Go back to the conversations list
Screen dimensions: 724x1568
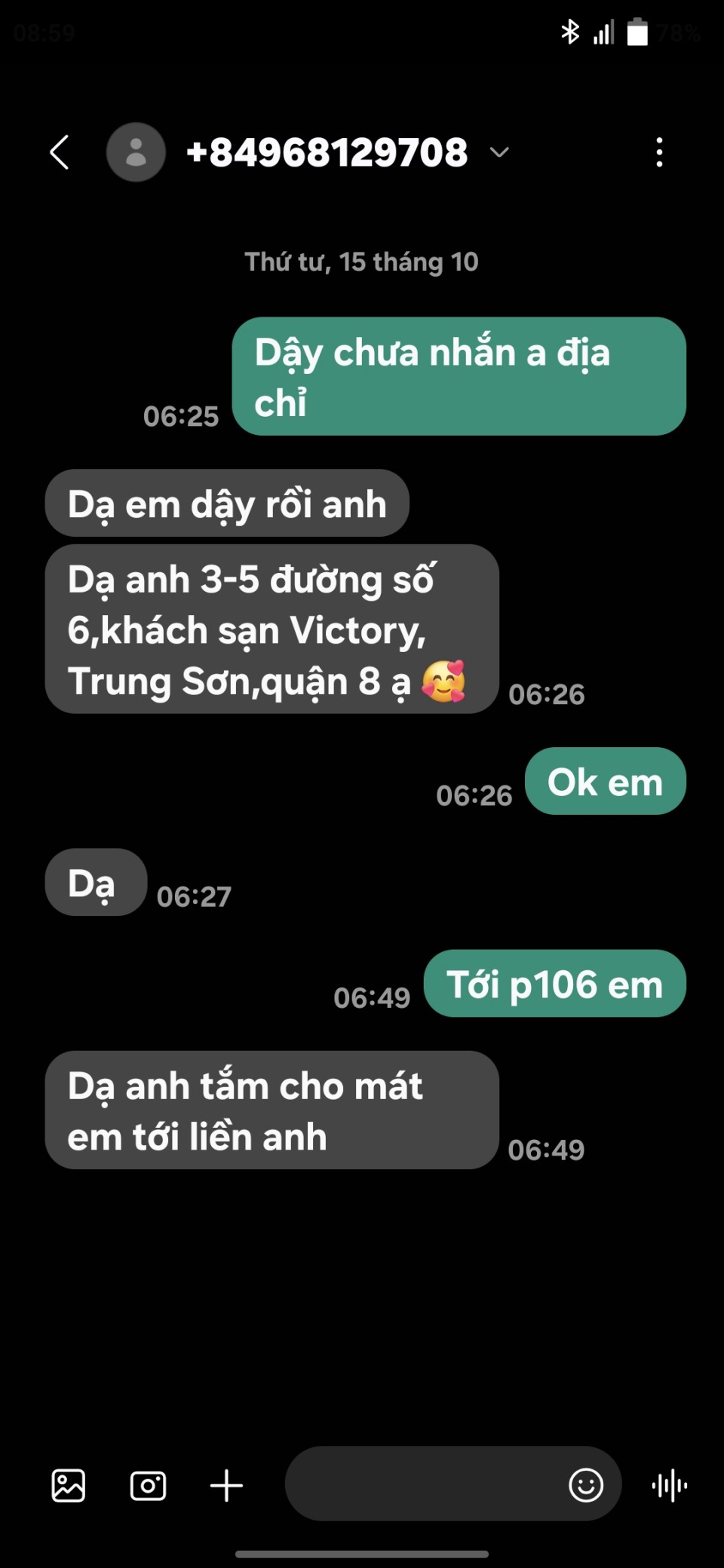pos(60,152)
